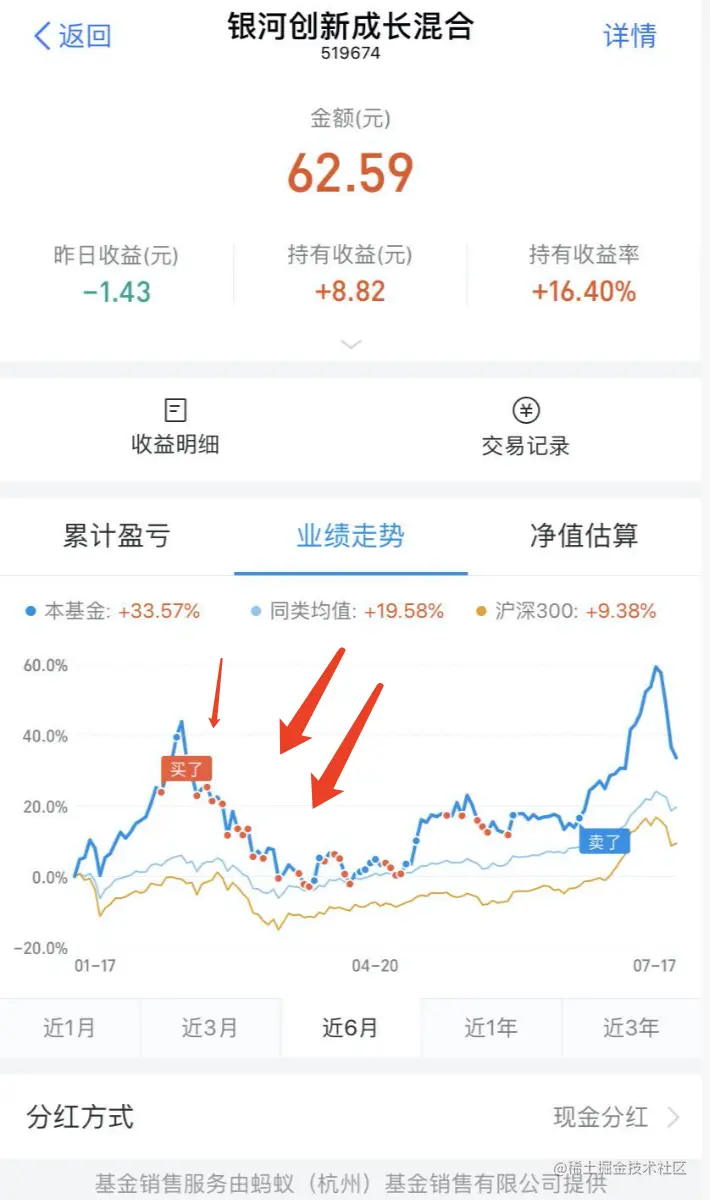Open 交易记录
The image size is (710, 1200).
(525, 428)
